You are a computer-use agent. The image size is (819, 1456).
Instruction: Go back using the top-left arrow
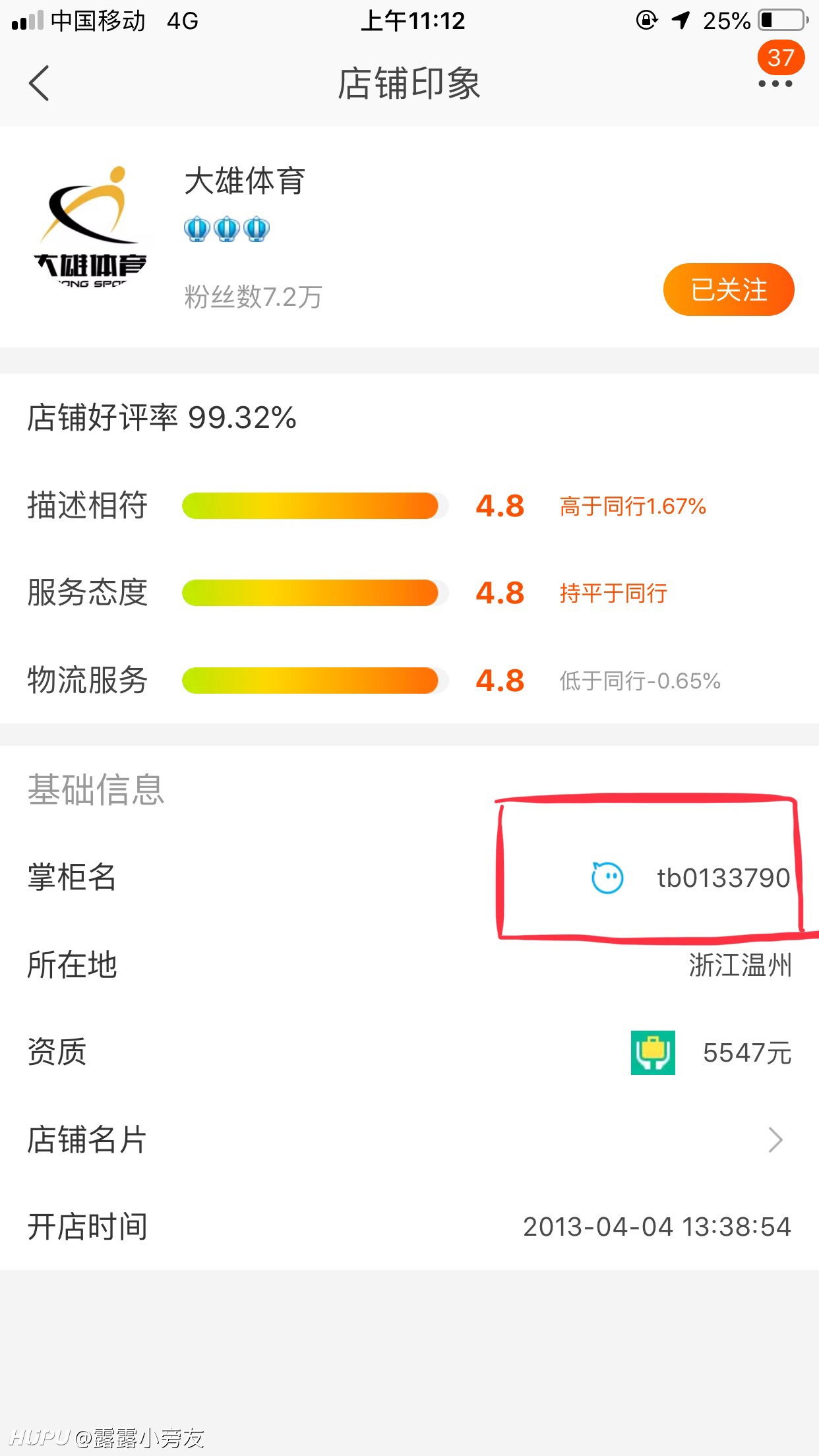pos(40,83)
